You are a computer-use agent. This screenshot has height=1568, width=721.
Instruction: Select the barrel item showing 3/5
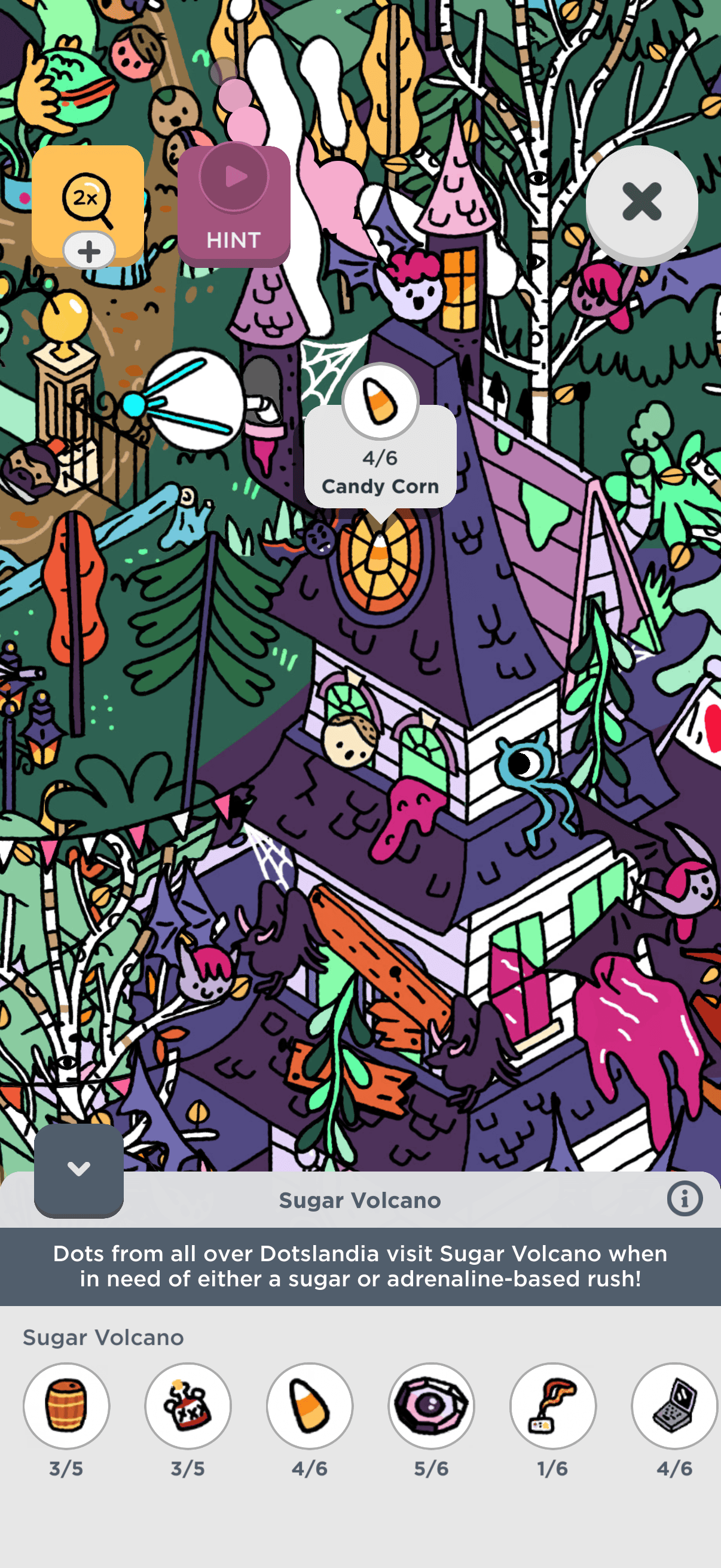(66, 1405)
